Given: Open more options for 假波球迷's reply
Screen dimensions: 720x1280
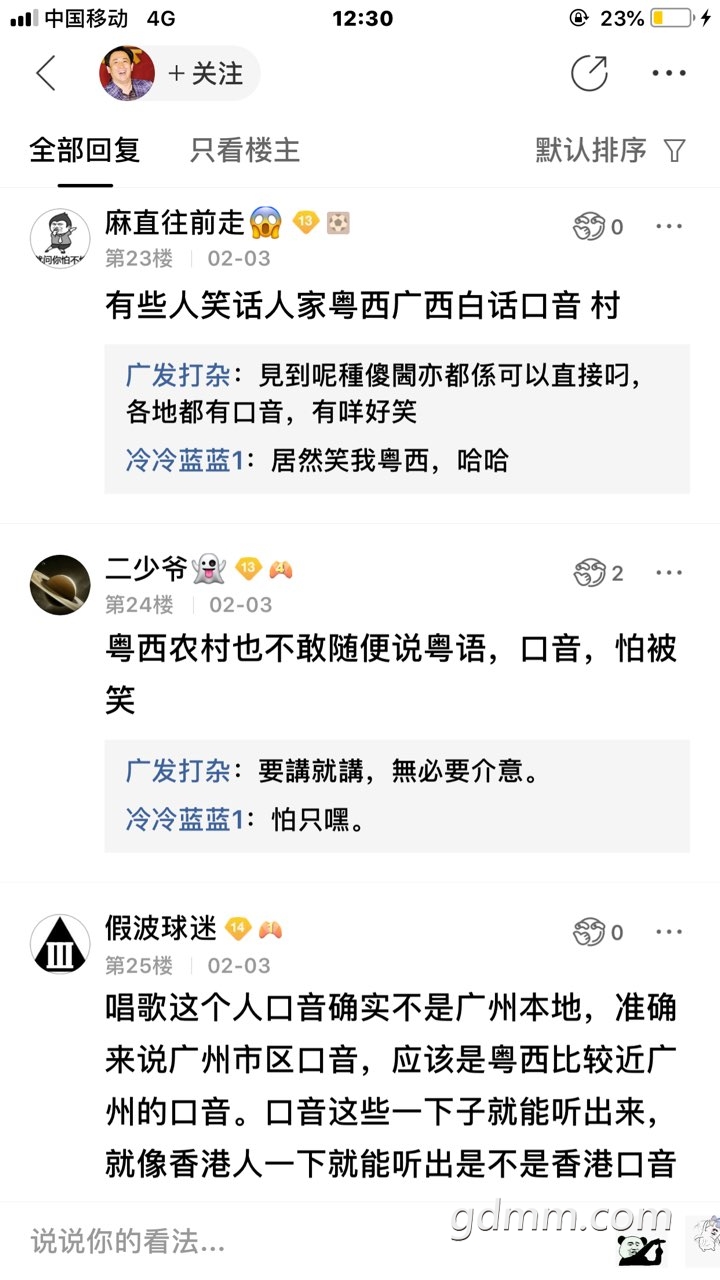Looking at the screenshot, I should 668,932.
